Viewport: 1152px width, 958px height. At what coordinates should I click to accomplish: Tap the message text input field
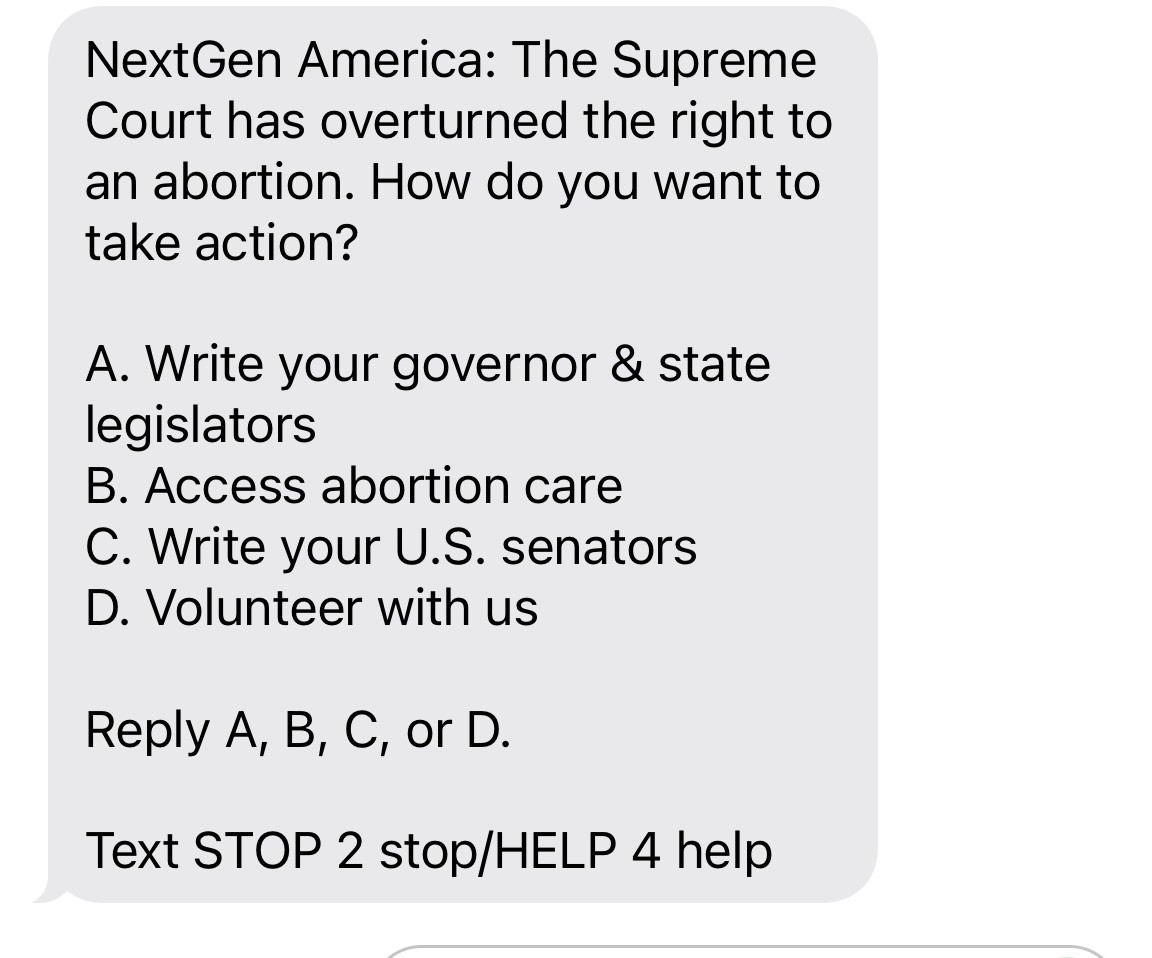(745, 951)
